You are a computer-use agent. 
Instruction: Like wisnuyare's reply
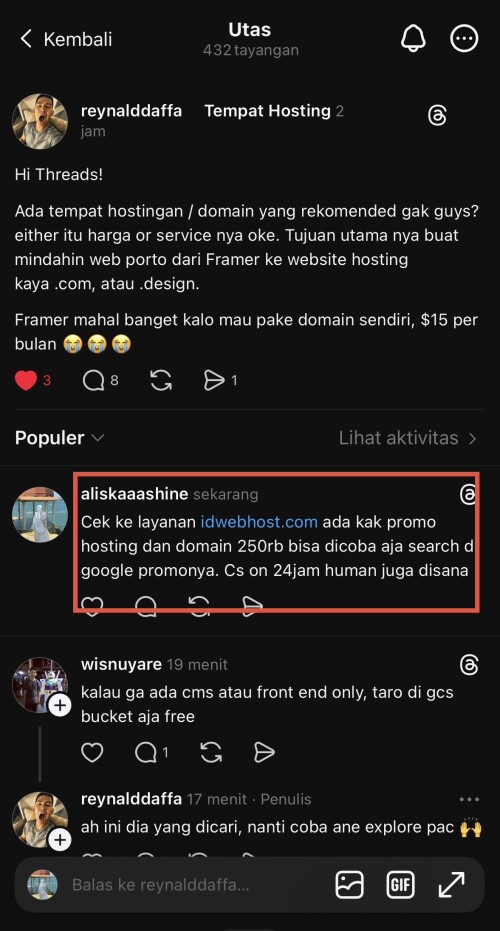92,753
